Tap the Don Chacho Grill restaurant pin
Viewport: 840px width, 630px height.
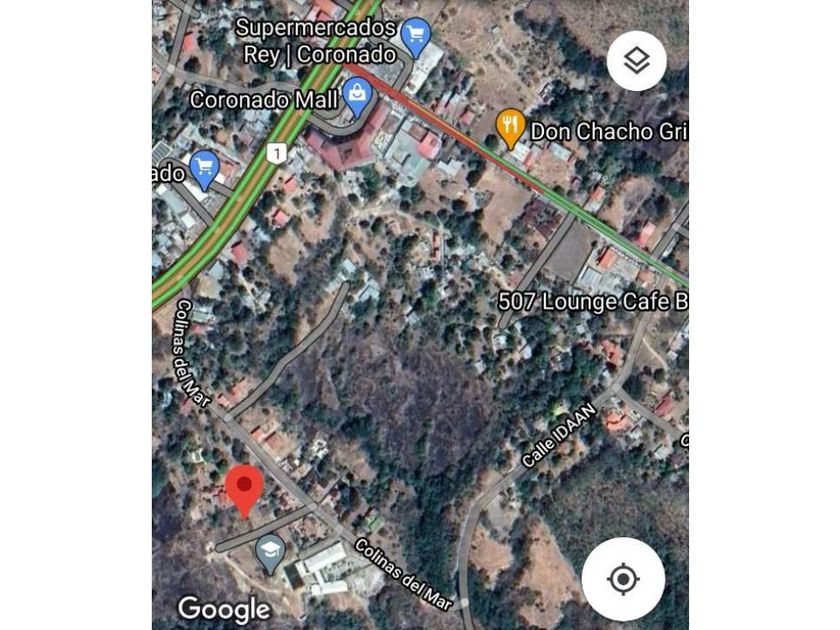(511, 126)
